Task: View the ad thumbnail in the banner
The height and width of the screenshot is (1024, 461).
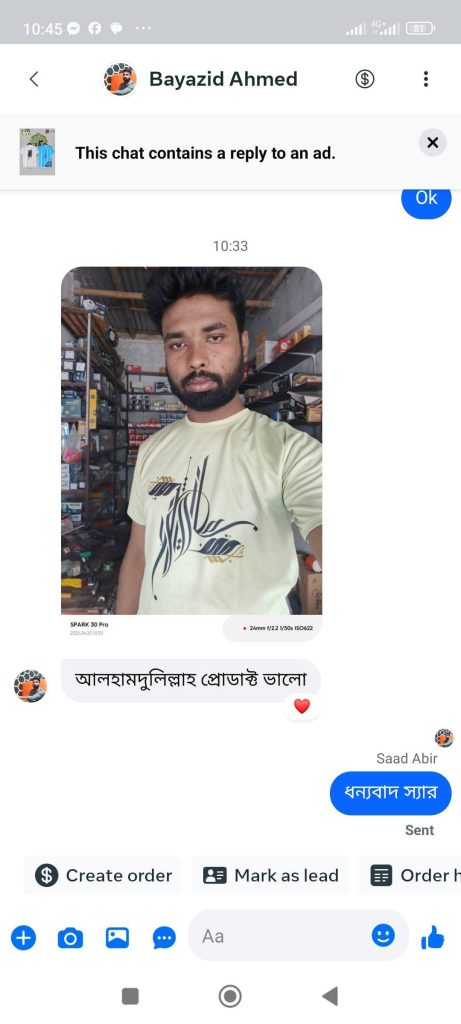Action: [x=37, y=152]
